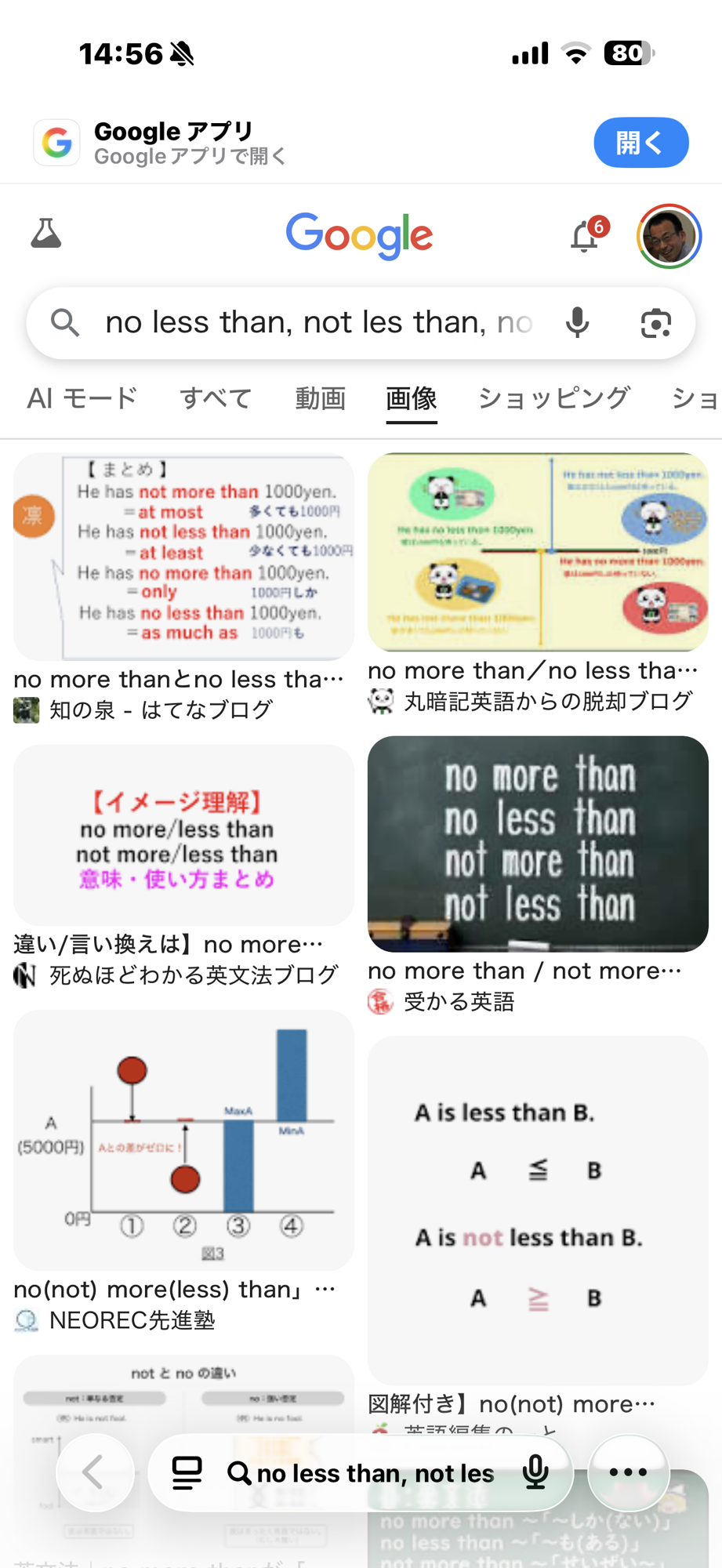This screenshot has height=1568, width=722.
Task: Open the NEOREC先進塾 chart image
Action: click(183, 1140)
